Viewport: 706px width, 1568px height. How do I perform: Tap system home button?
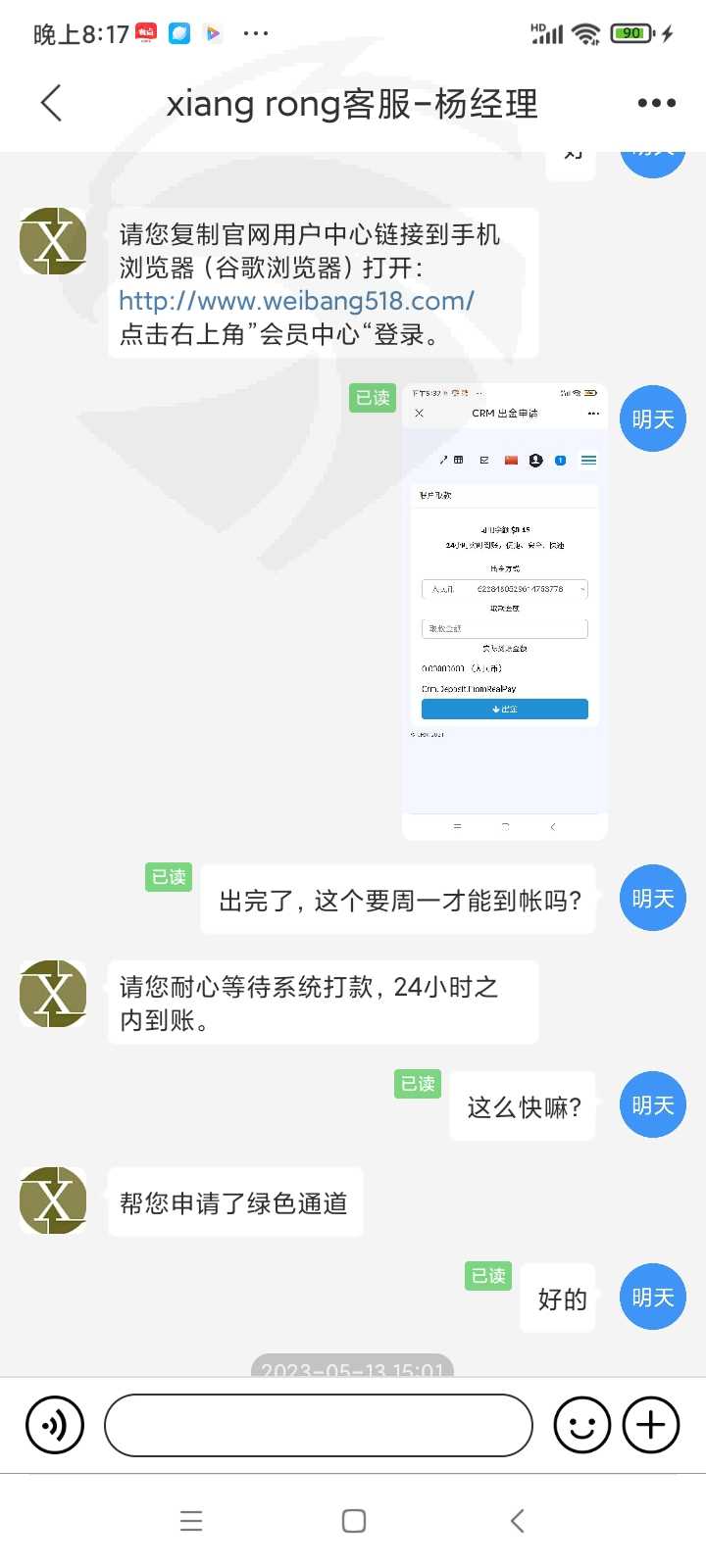[x=354, y=1521]
